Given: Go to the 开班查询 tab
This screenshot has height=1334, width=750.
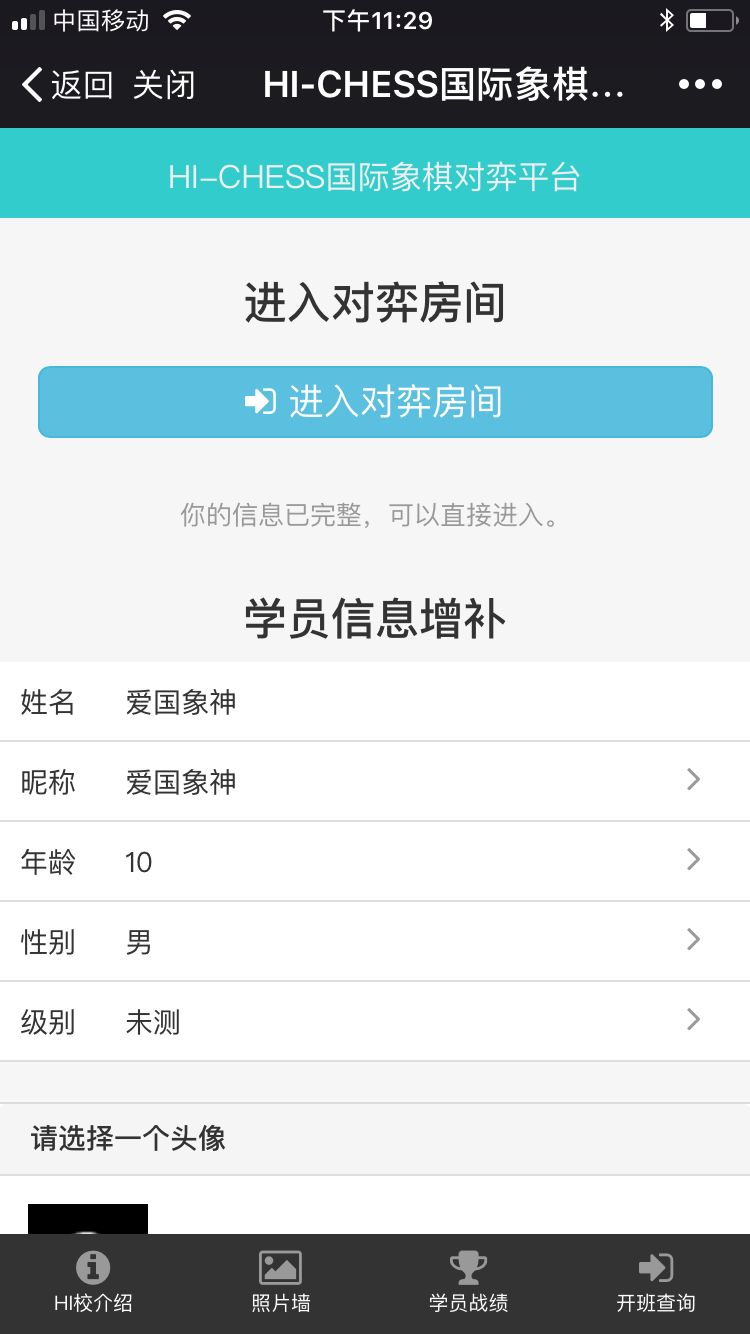Looking at the screenshot, I should point(656,1283).
